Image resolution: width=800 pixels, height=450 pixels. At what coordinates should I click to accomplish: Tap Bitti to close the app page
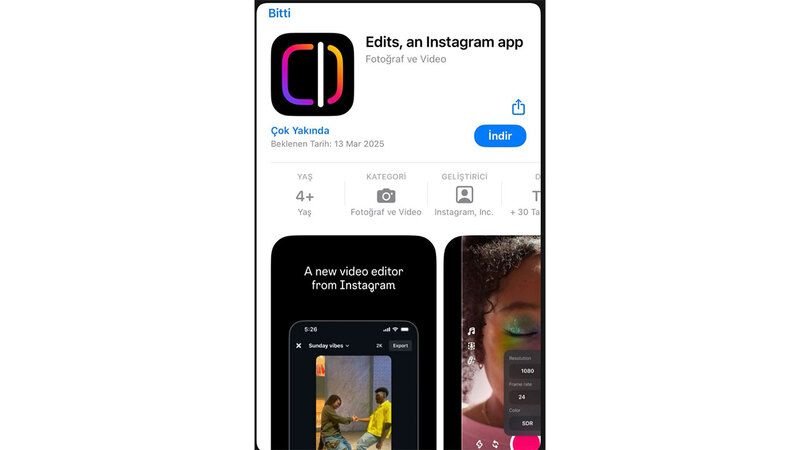click(x=279, y=13)
